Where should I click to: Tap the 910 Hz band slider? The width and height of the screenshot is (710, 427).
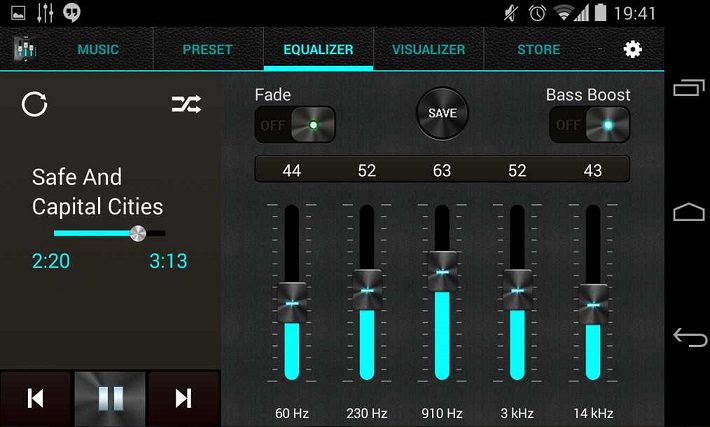coord(442,293)
